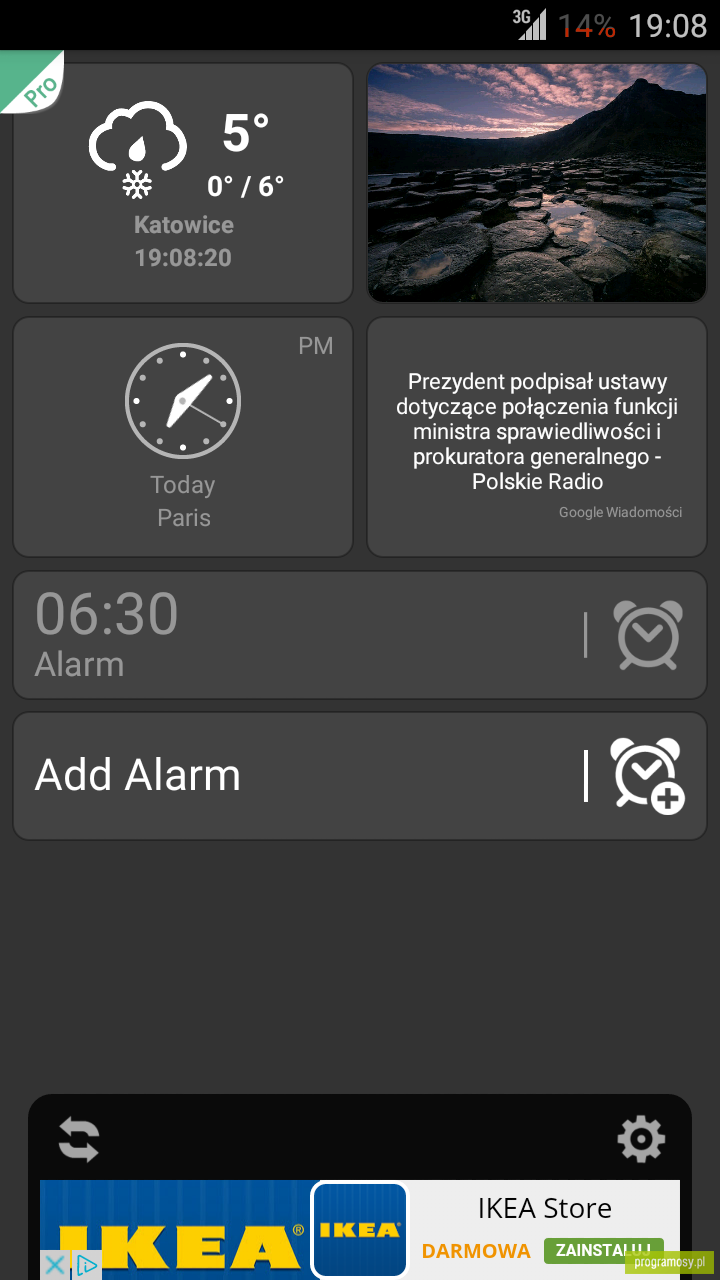Open the 06:30 alarm entry
This screenshot has height=1280, width=720.
[x=360, y=635]
